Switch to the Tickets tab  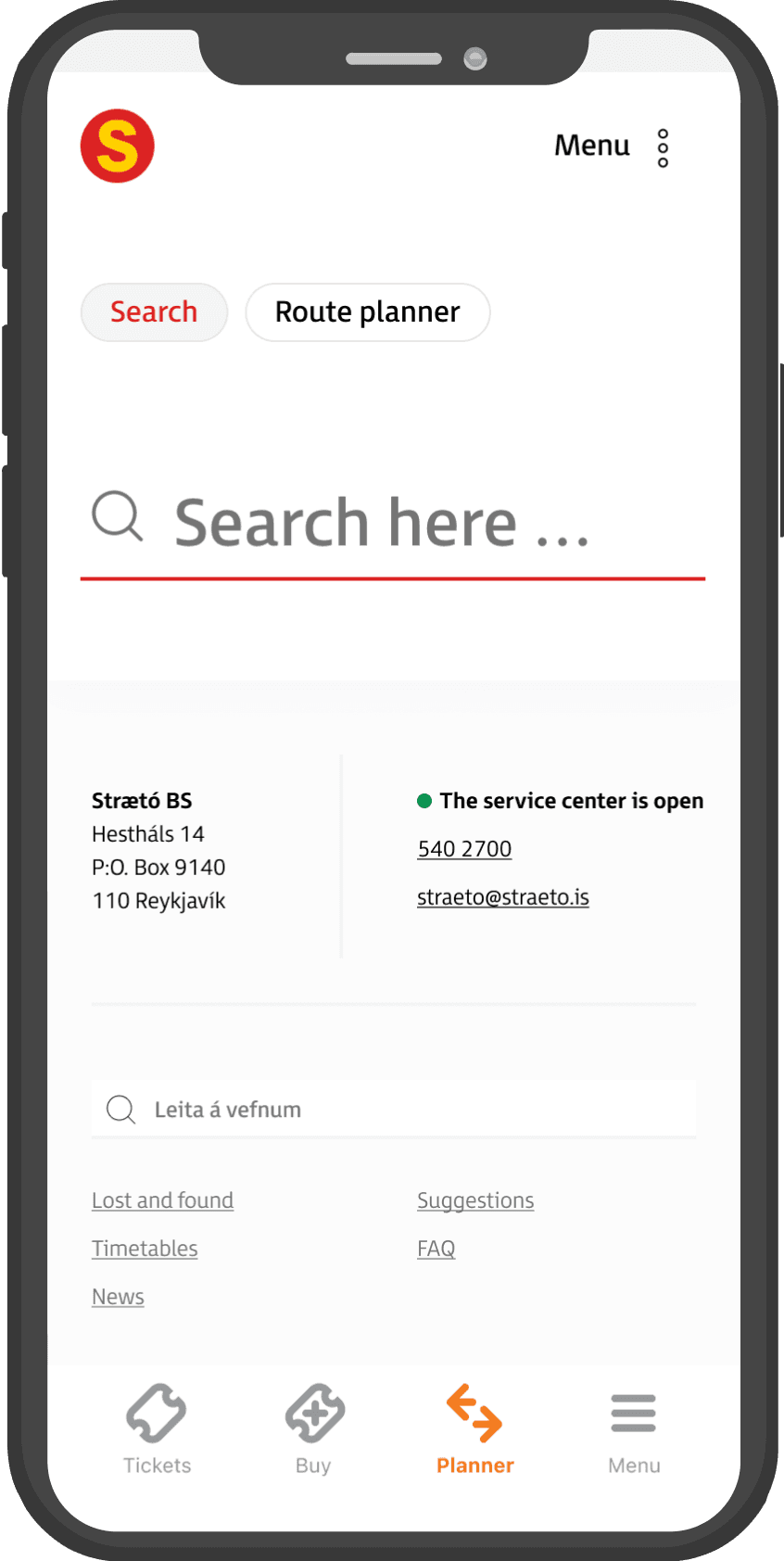click(x=157, y=1429)
